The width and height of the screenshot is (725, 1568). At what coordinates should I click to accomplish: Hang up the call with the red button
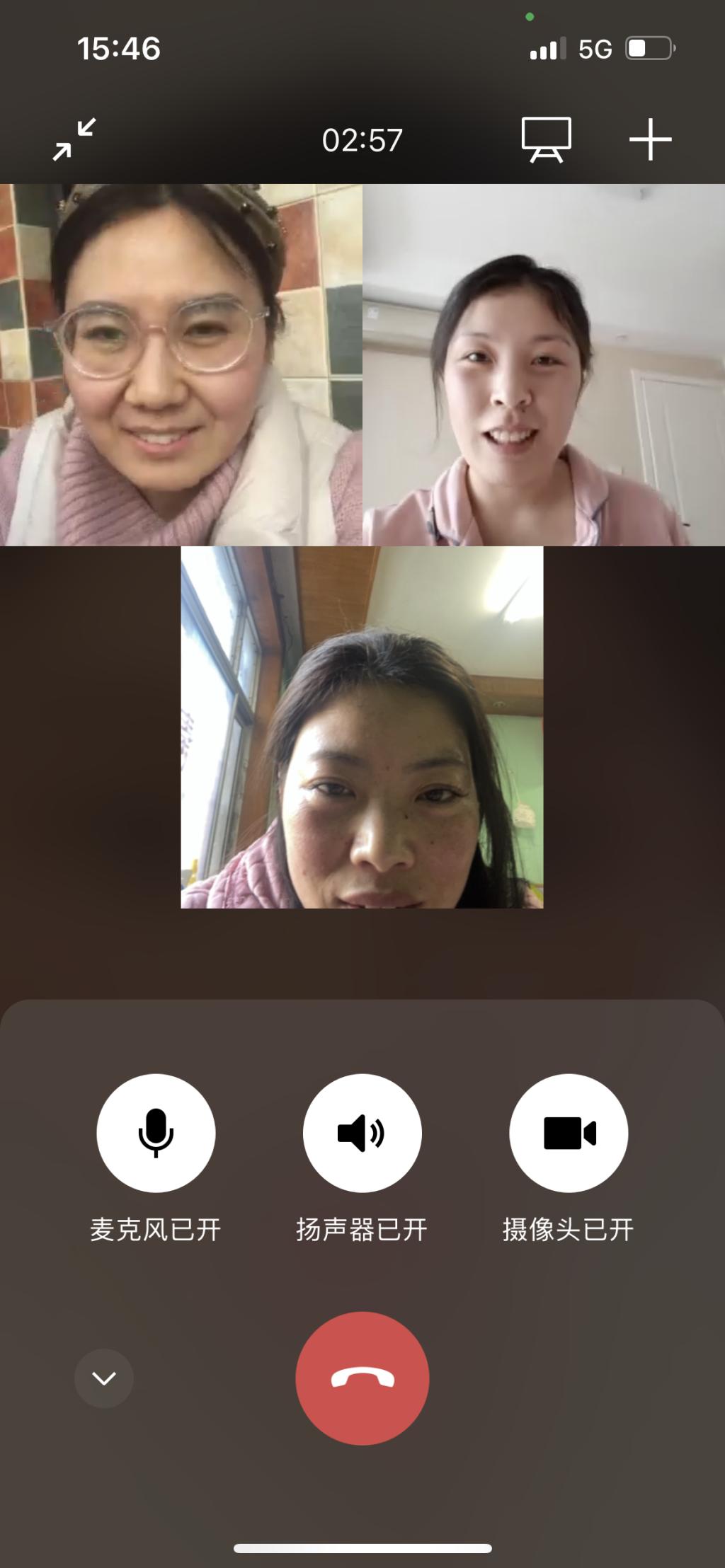[x=362, y=1378]
